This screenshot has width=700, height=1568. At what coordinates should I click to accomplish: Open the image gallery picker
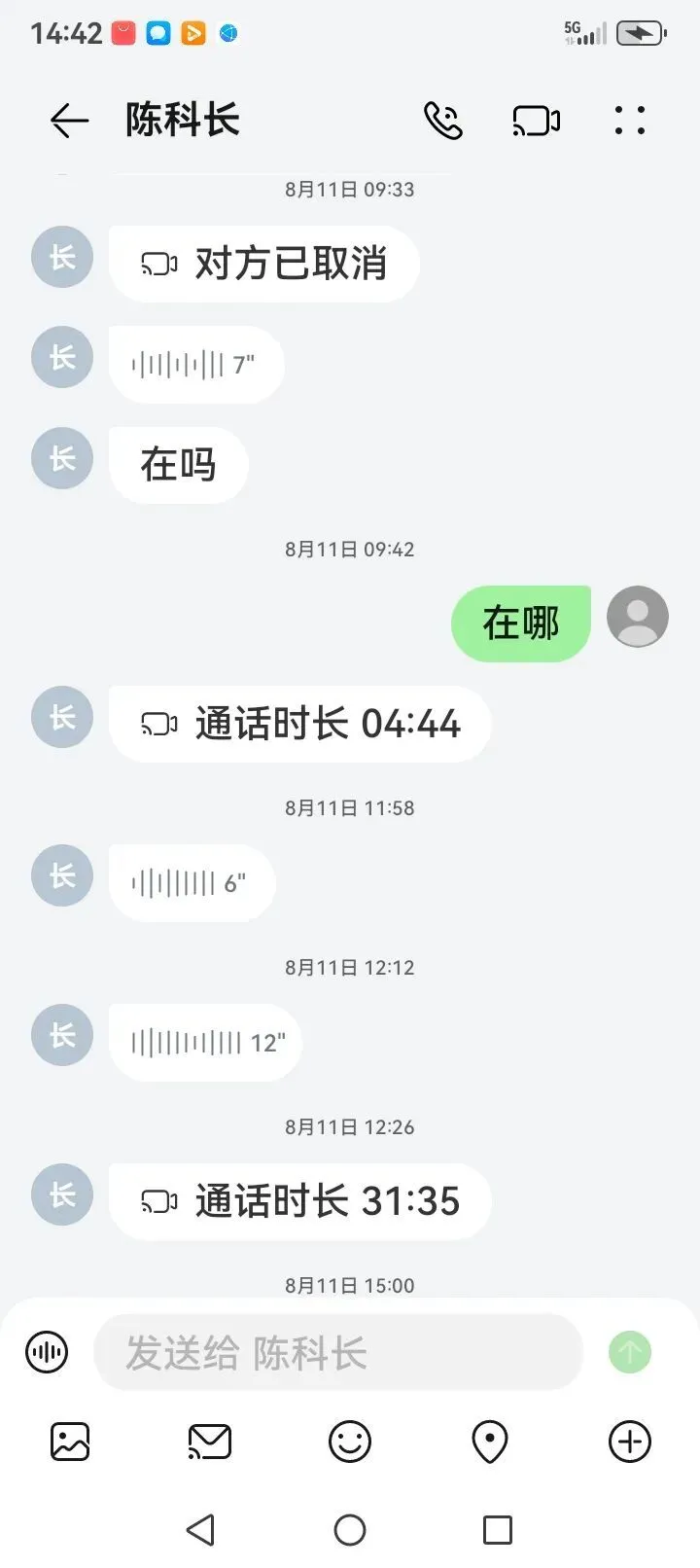coord(70,1442)
